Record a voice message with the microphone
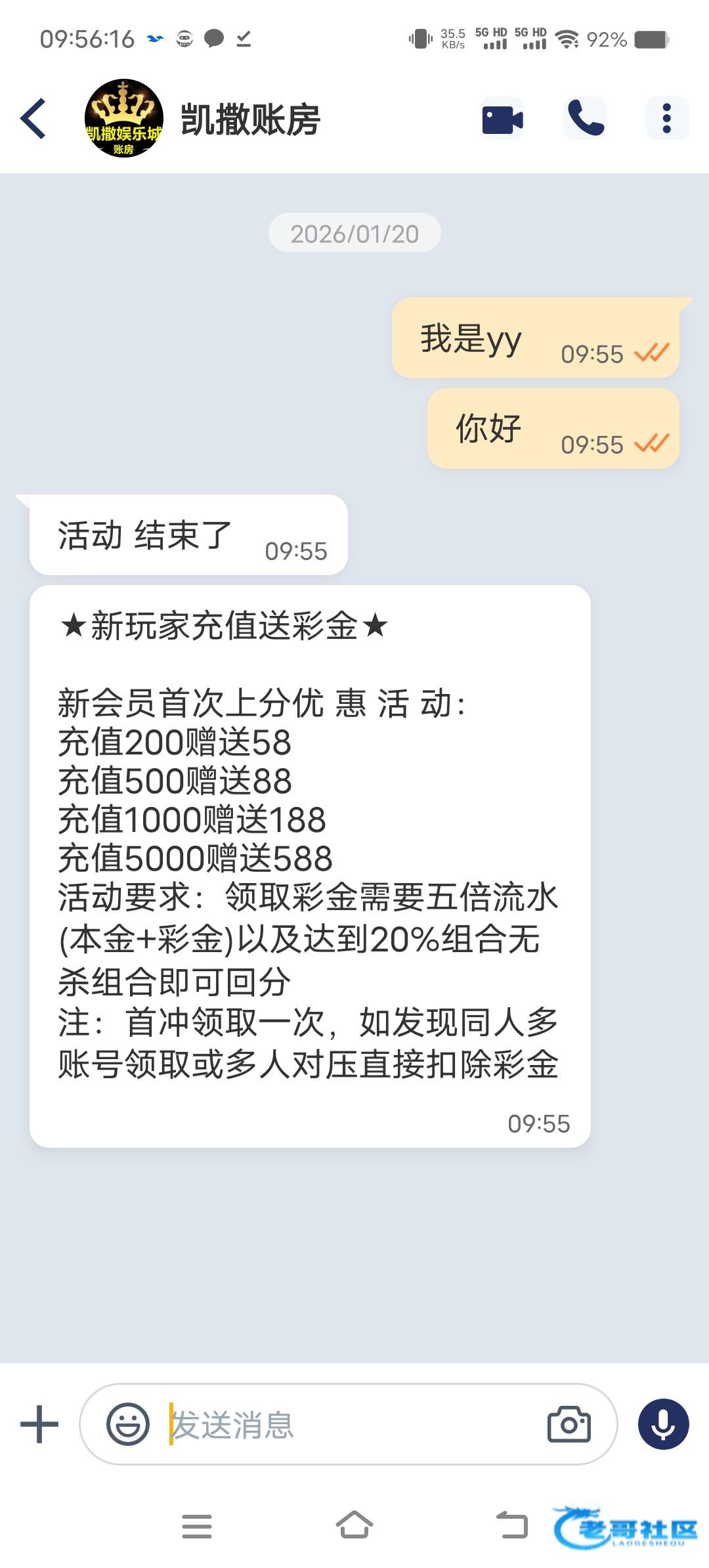The height and width of the screenshot is (1568, 709). point(663,1424)
